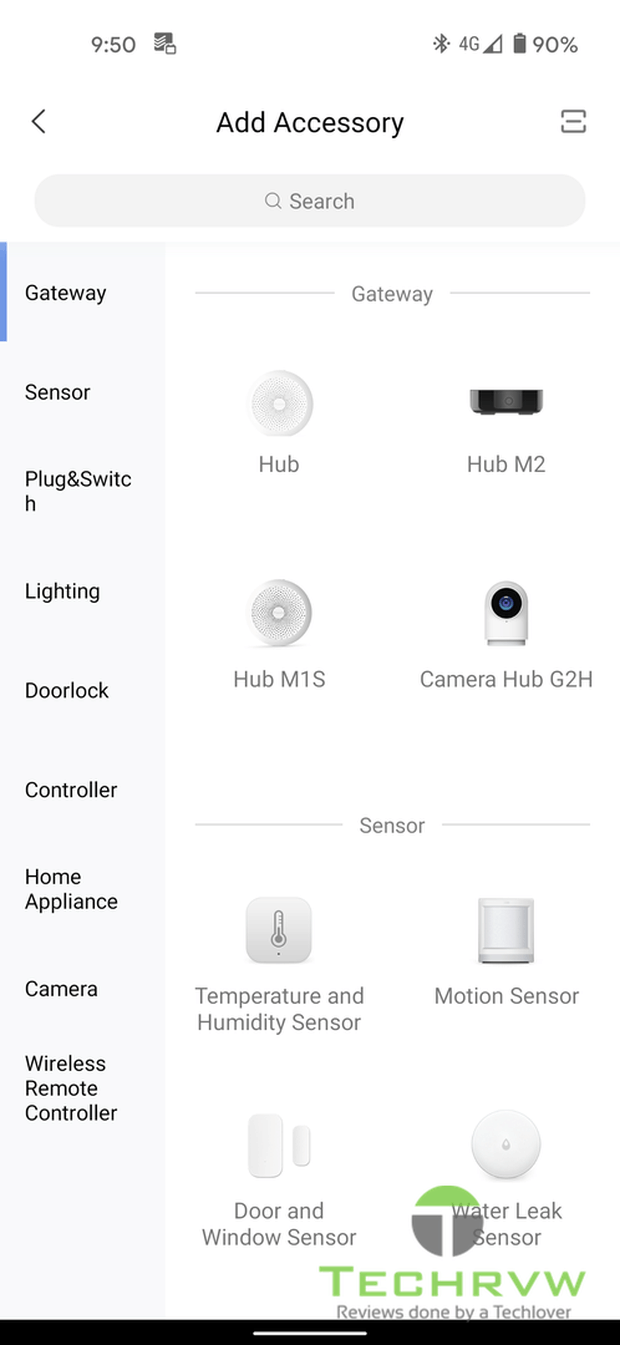The width and height of the screenshot is (620, 1345).
Task: Select the Sensor category
Action: point(58,392)
